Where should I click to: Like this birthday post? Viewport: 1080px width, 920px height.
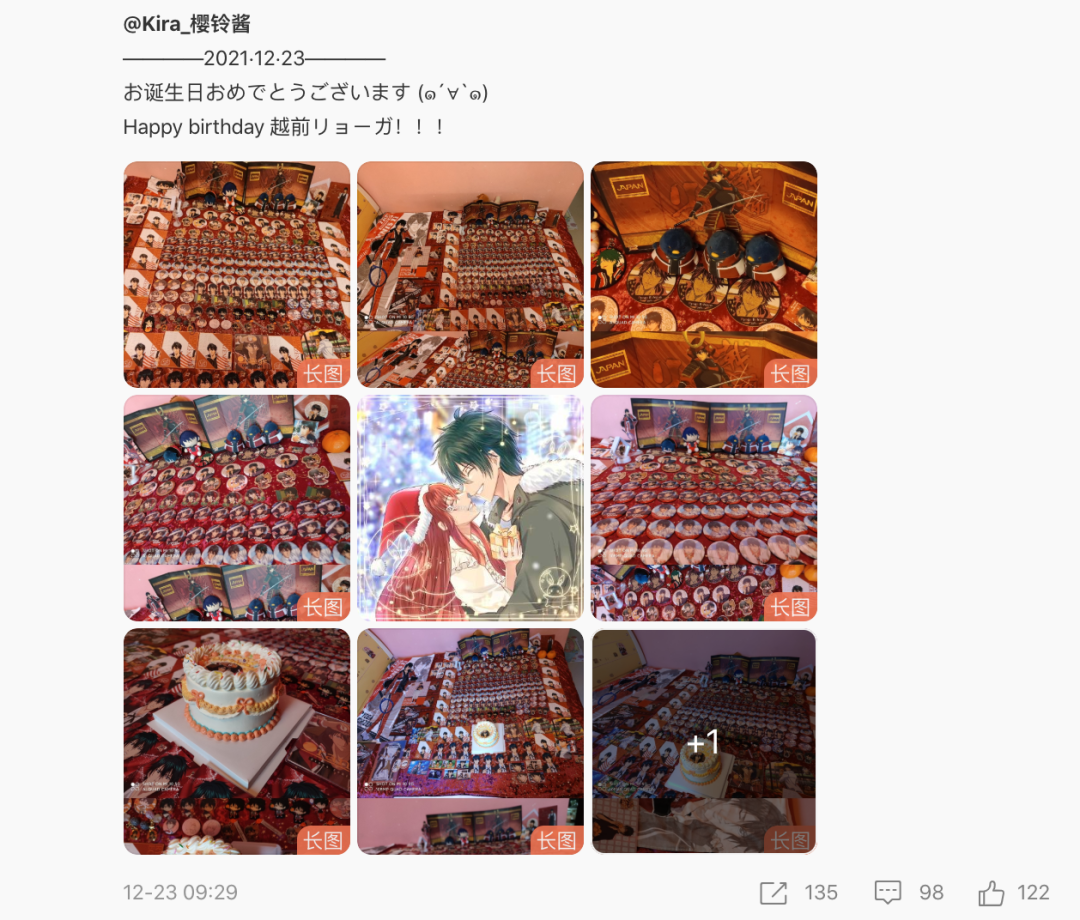tap(991, 892)
